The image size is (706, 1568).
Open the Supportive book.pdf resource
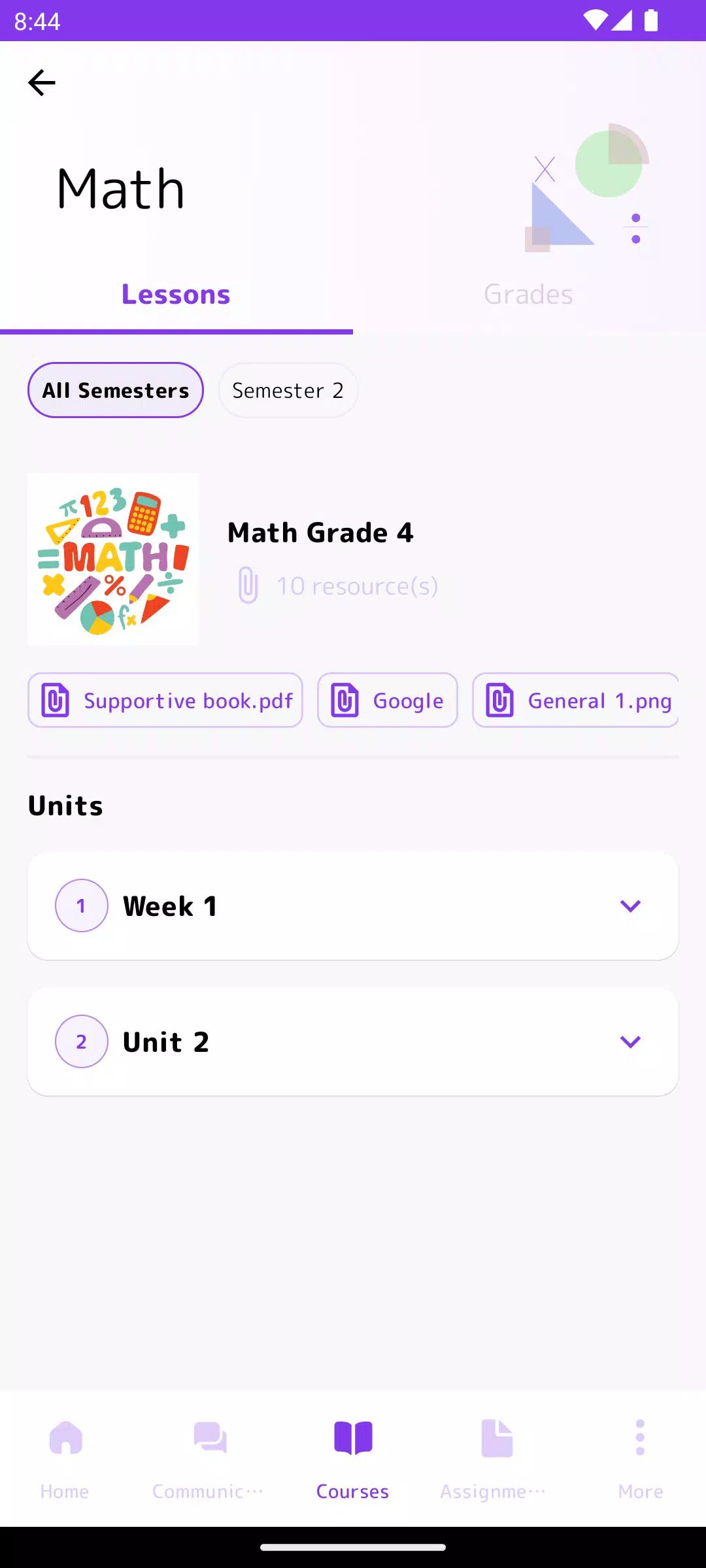pyautogui.click(x=165, y=700)
